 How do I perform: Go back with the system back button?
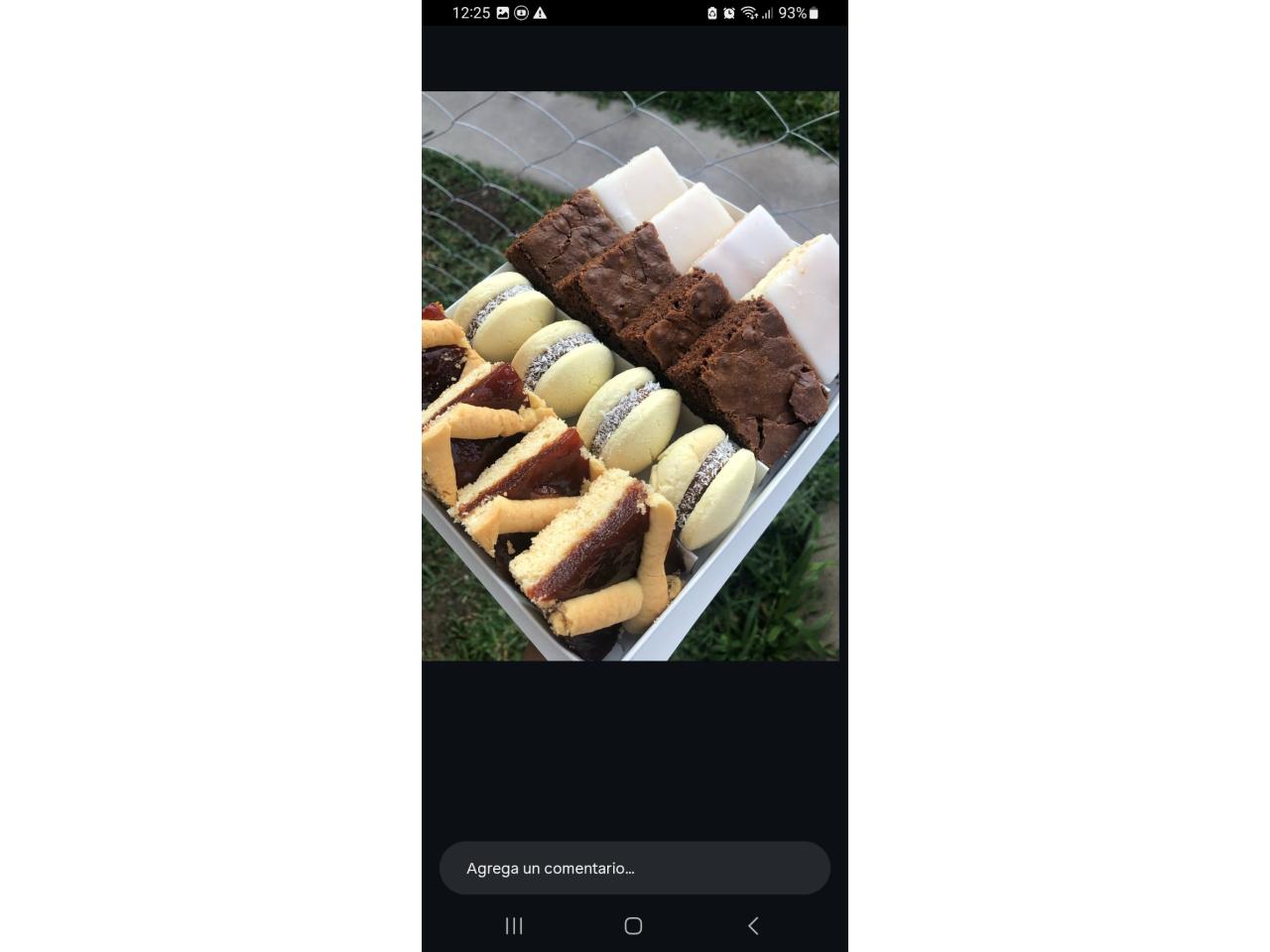click(x=753, y=925)
